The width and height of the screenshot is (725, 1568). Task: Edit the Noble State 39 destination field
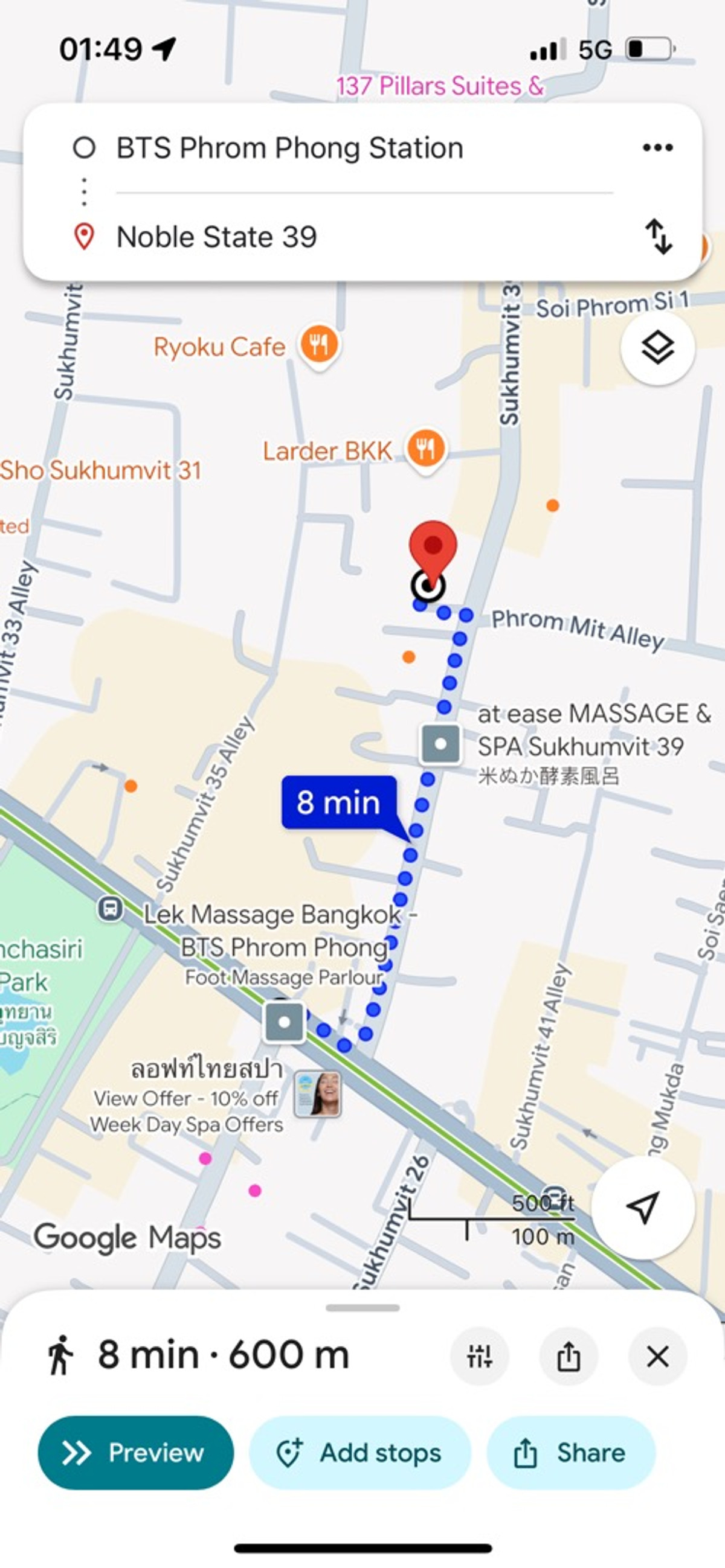[216, 237]
